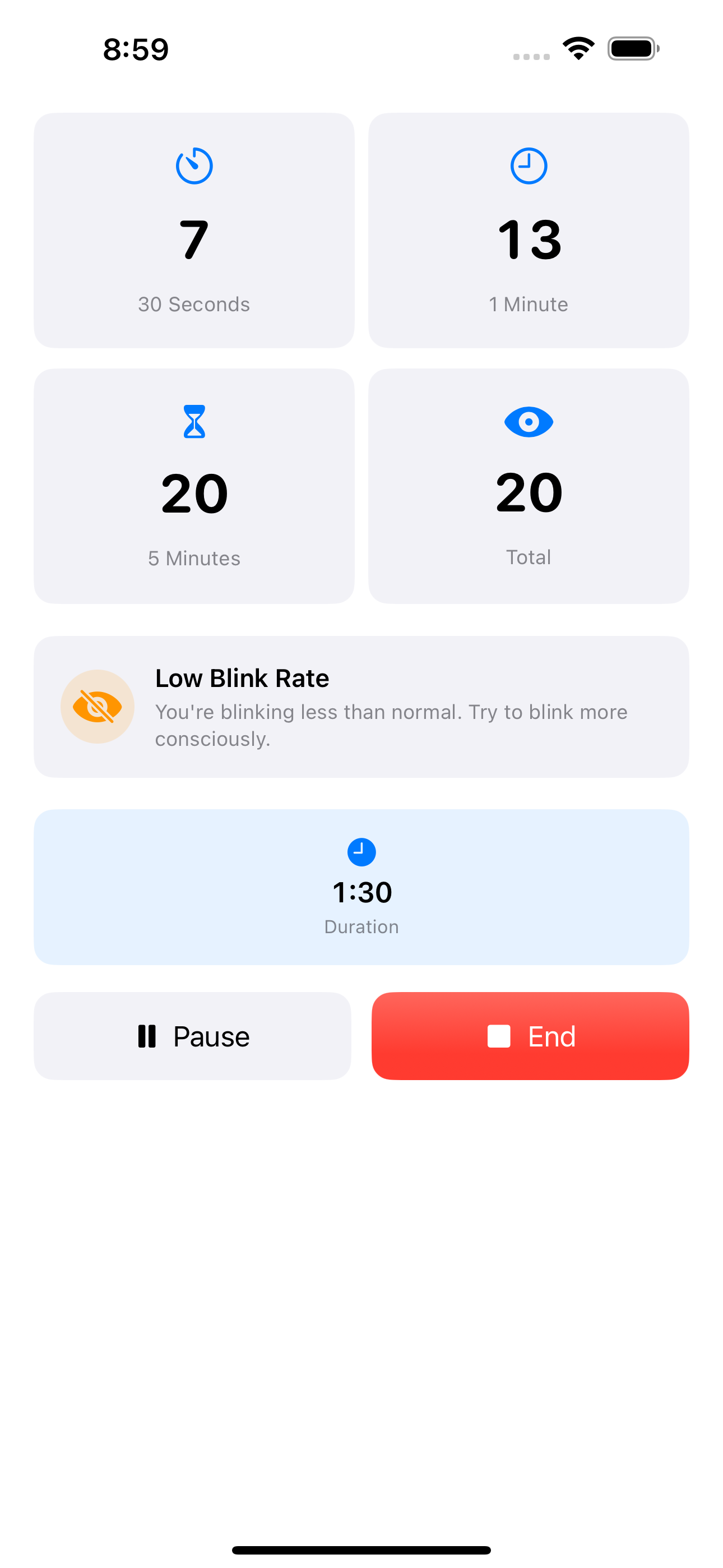This screenshot has height=1568, width=723.
Task: Select the pause bars icon inside the Pause button
Action: (x=146, y=1036)
